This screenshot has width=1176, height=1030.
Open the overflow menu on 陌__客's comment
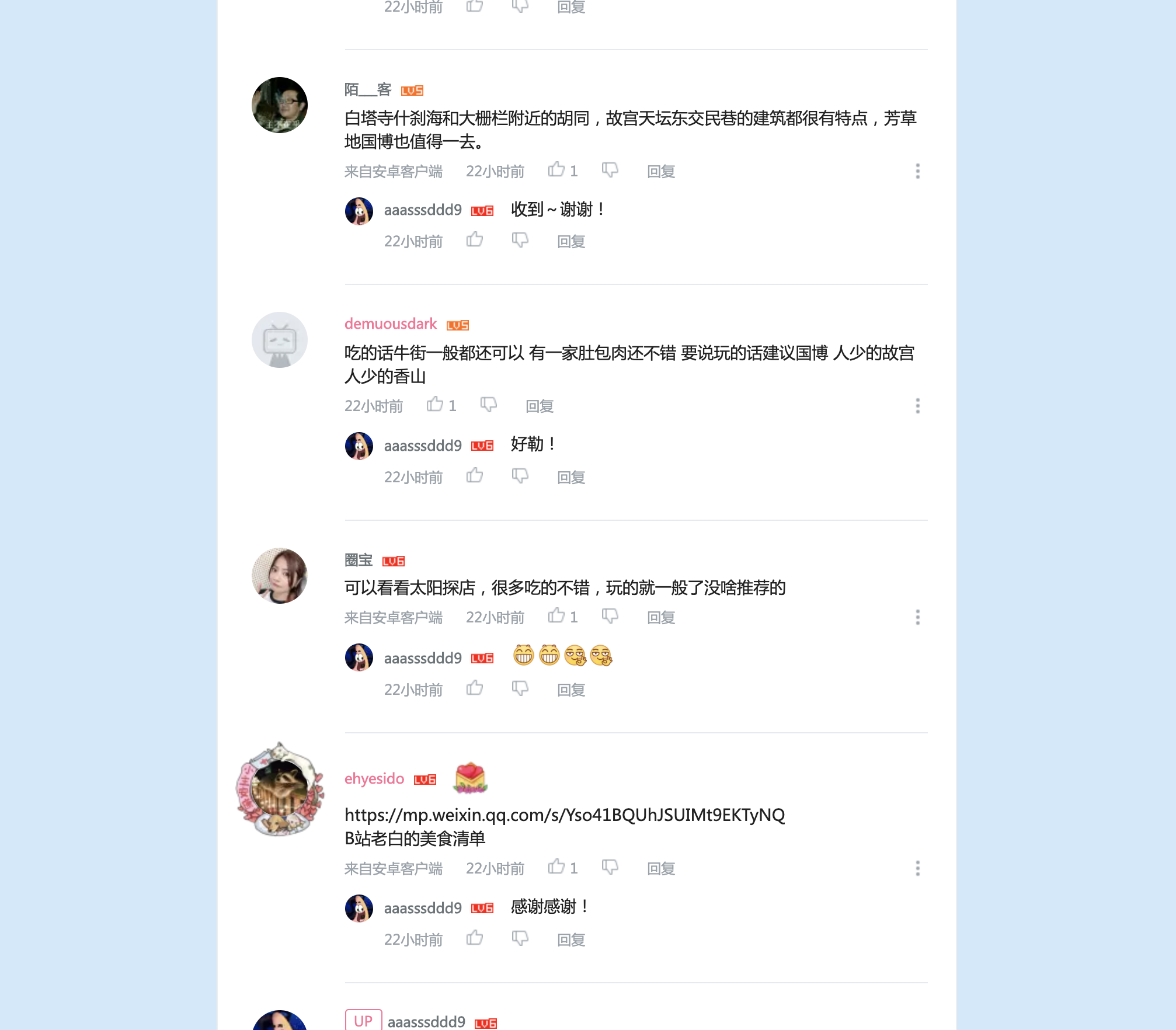coord(917,171)
